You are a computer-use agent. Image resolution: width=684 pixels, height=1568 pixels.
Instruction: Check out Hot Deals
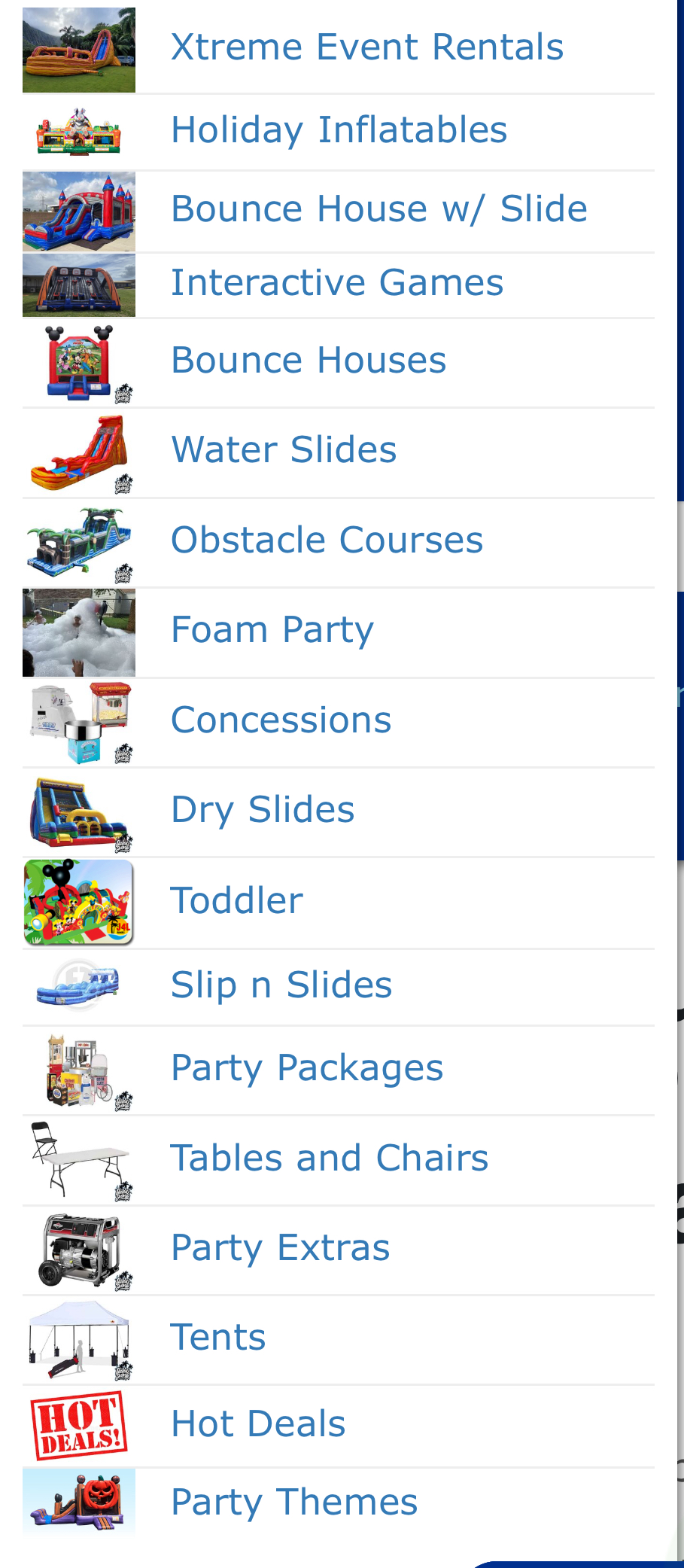pos(258,1424)
